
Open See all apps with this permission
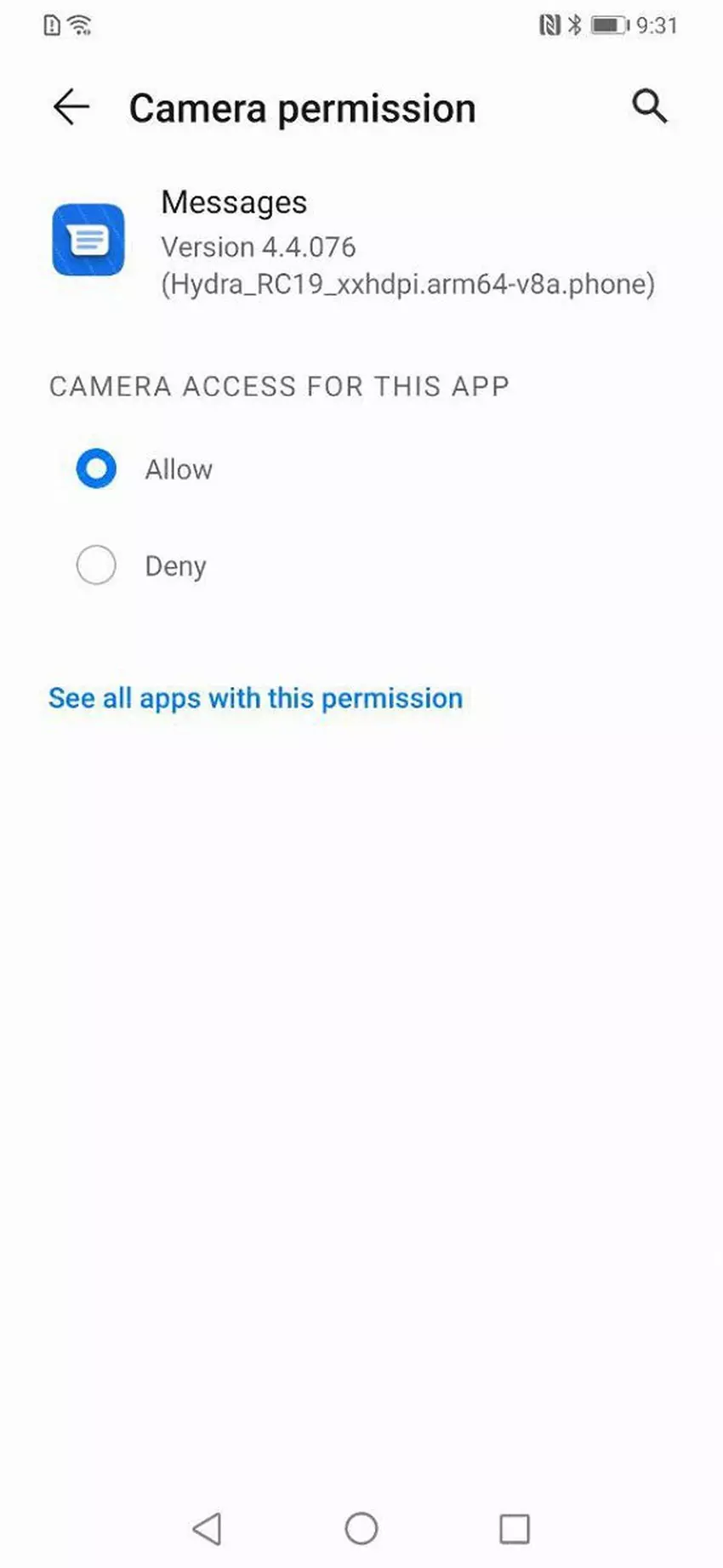click(255, 698)
